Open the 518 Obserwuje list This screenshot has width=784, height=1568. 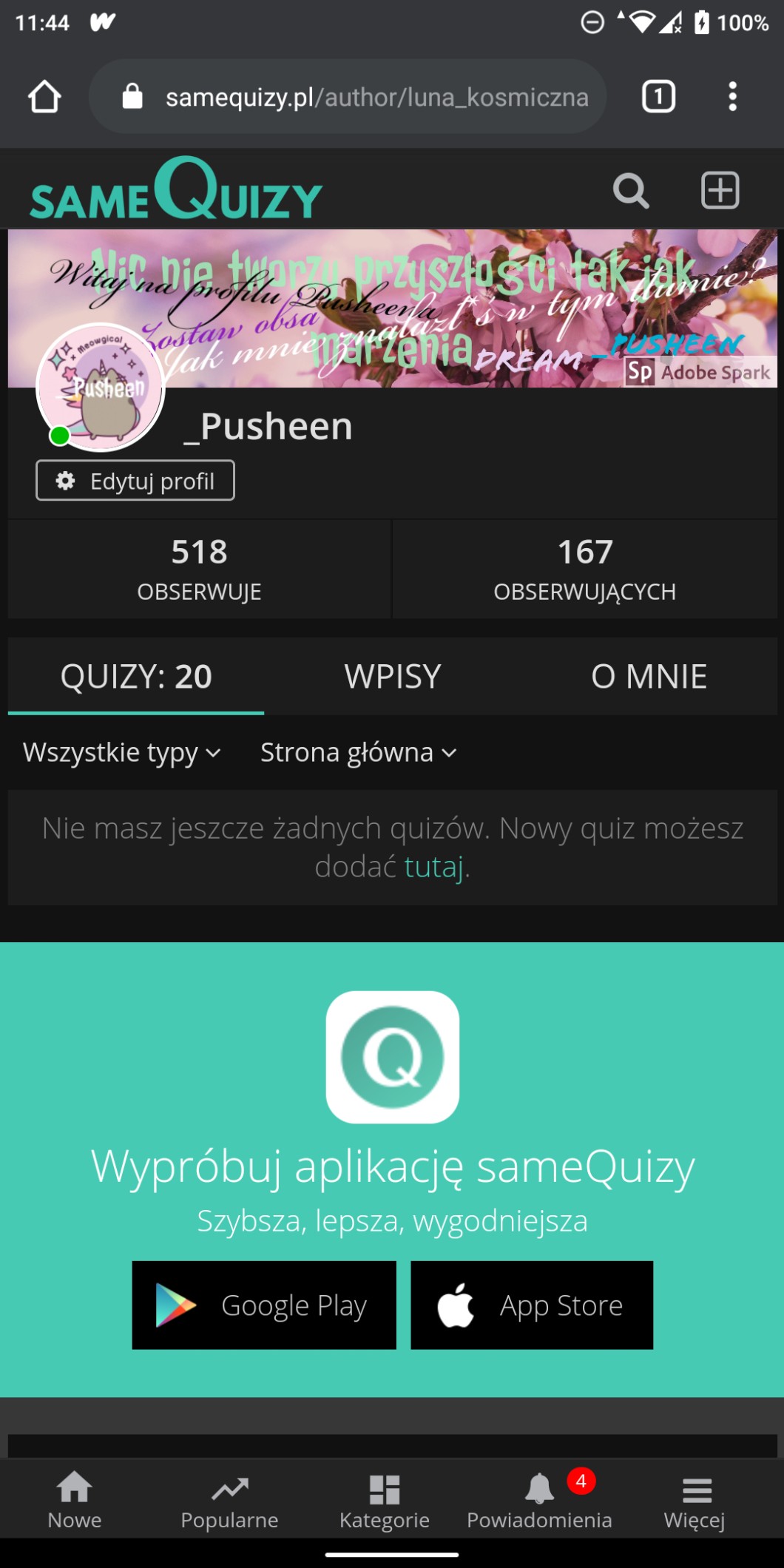coord(199,569)
